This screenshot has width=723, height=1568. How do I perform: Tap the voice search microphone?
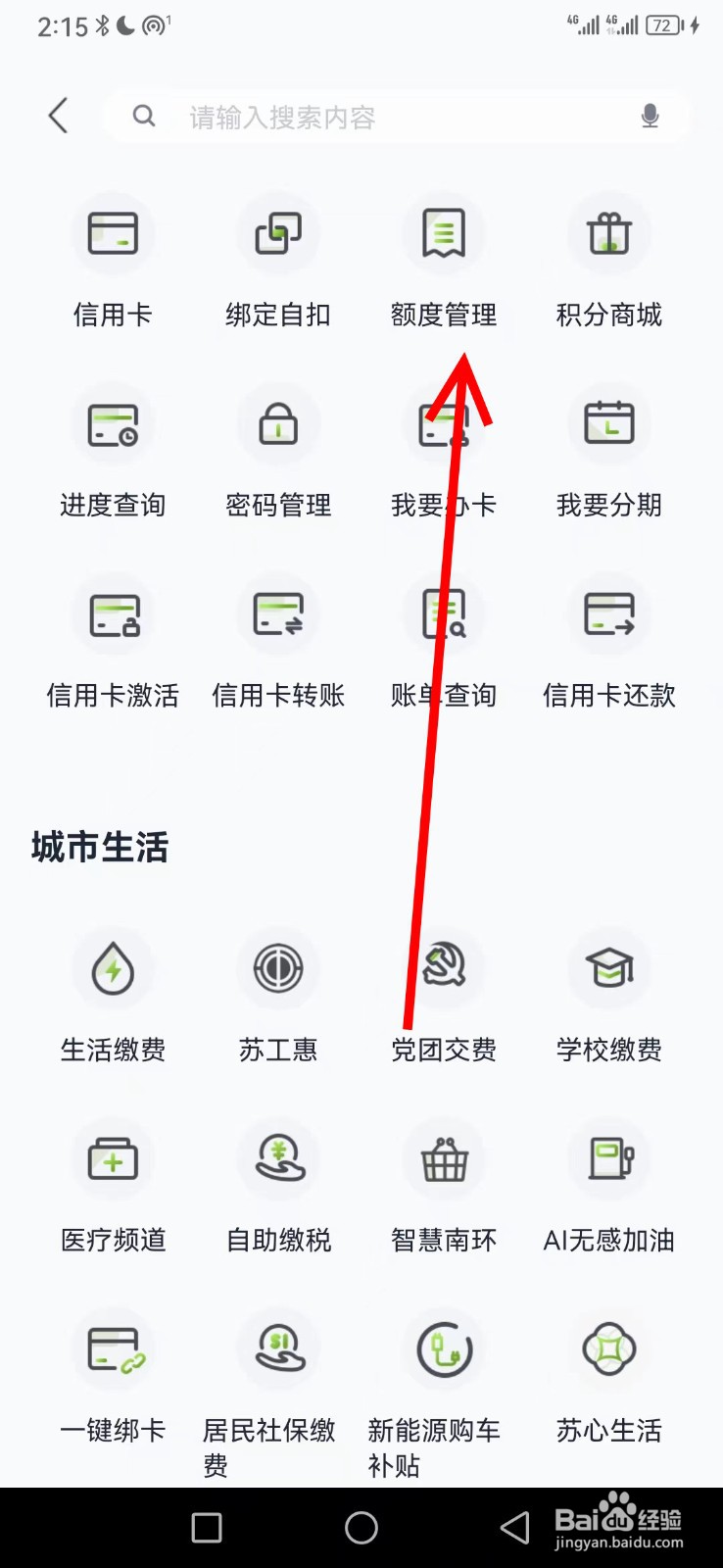[x=650, y=116]
